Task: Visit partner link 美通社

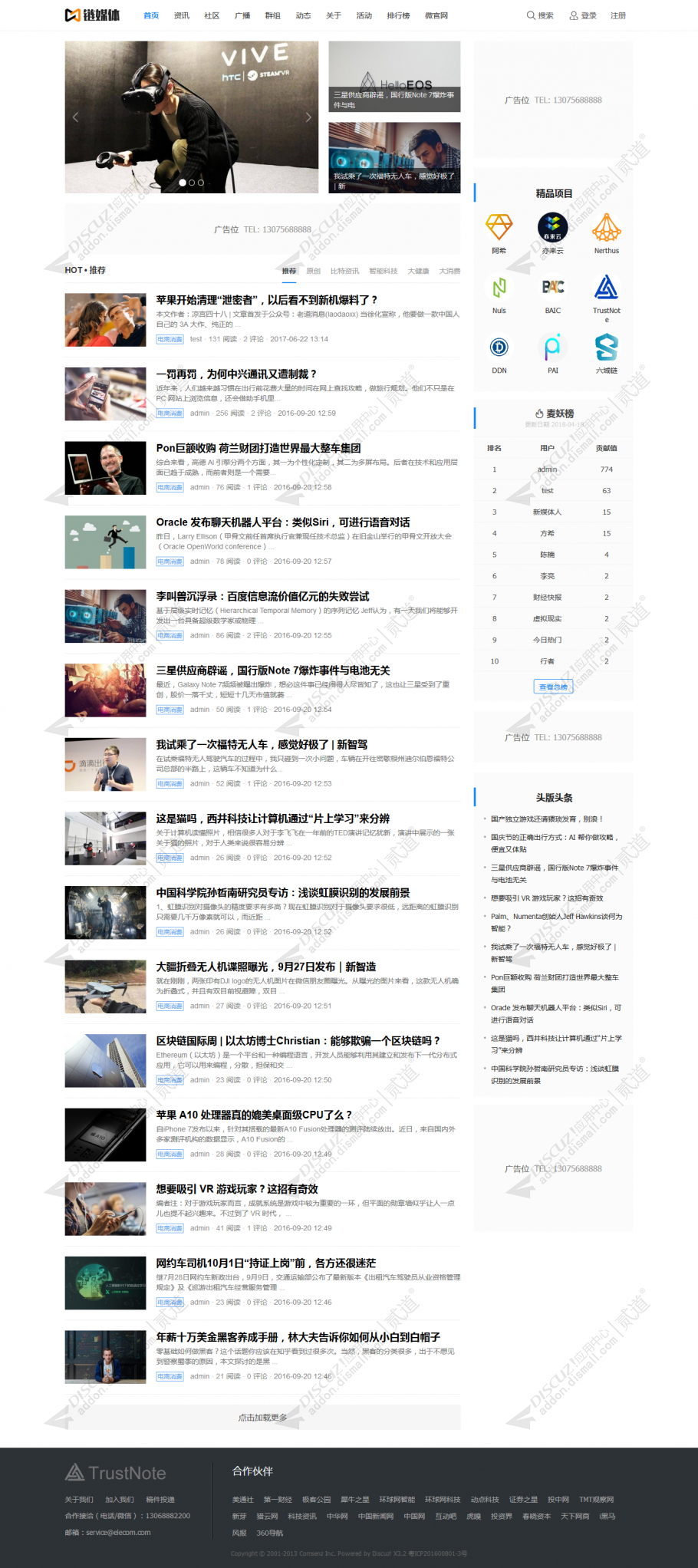Action: [242, 1499]
